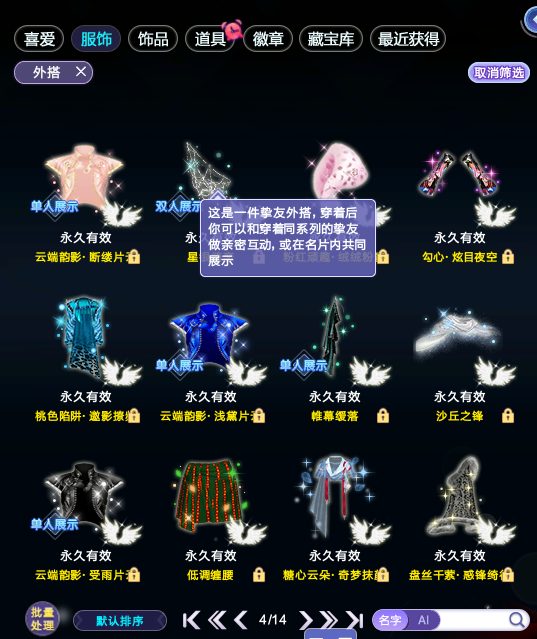
Task: Tap the search magnifier icon
Action: pos(517,620)
